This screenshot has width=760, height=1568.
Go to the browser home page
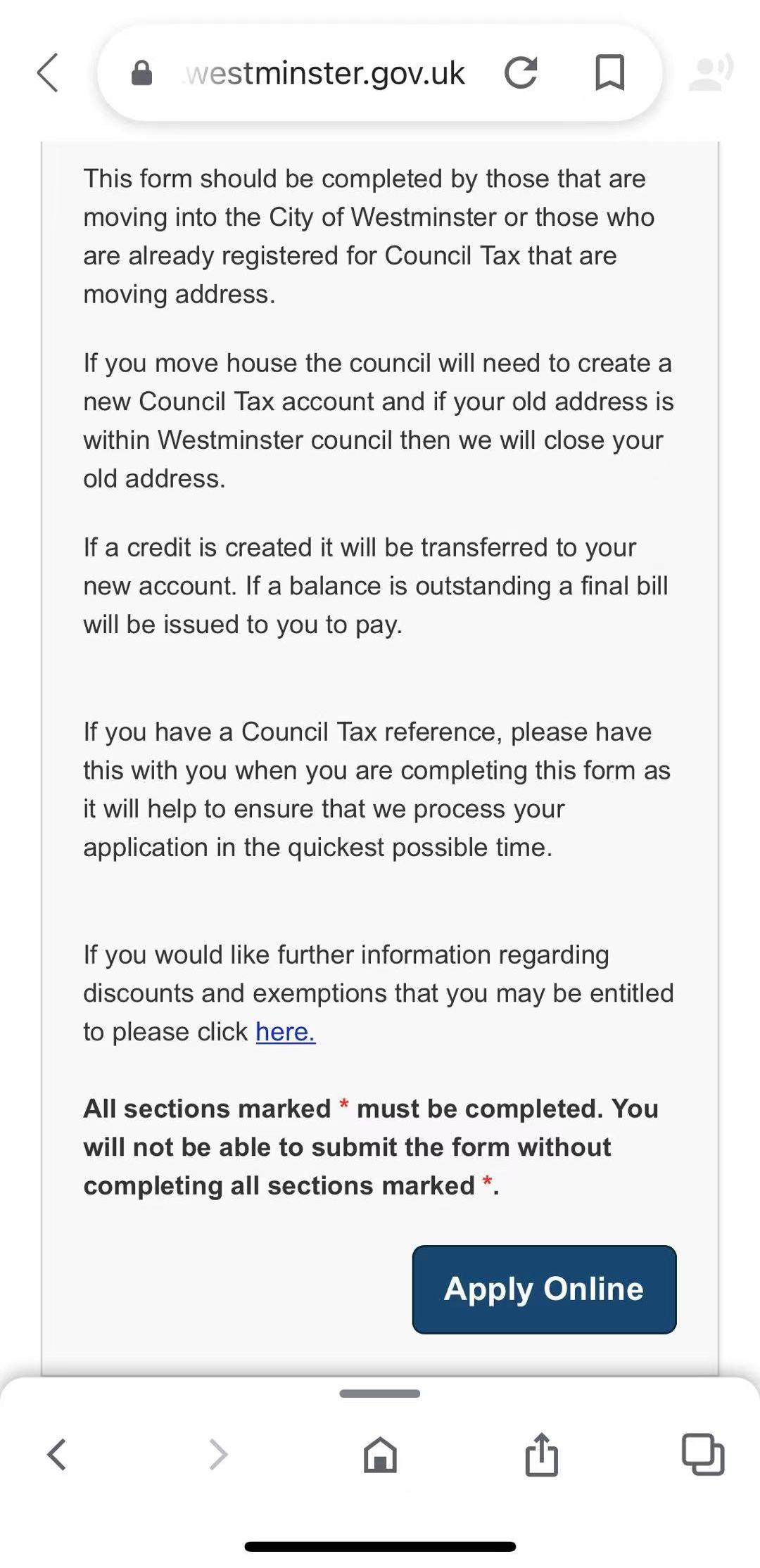(380, 1454)
